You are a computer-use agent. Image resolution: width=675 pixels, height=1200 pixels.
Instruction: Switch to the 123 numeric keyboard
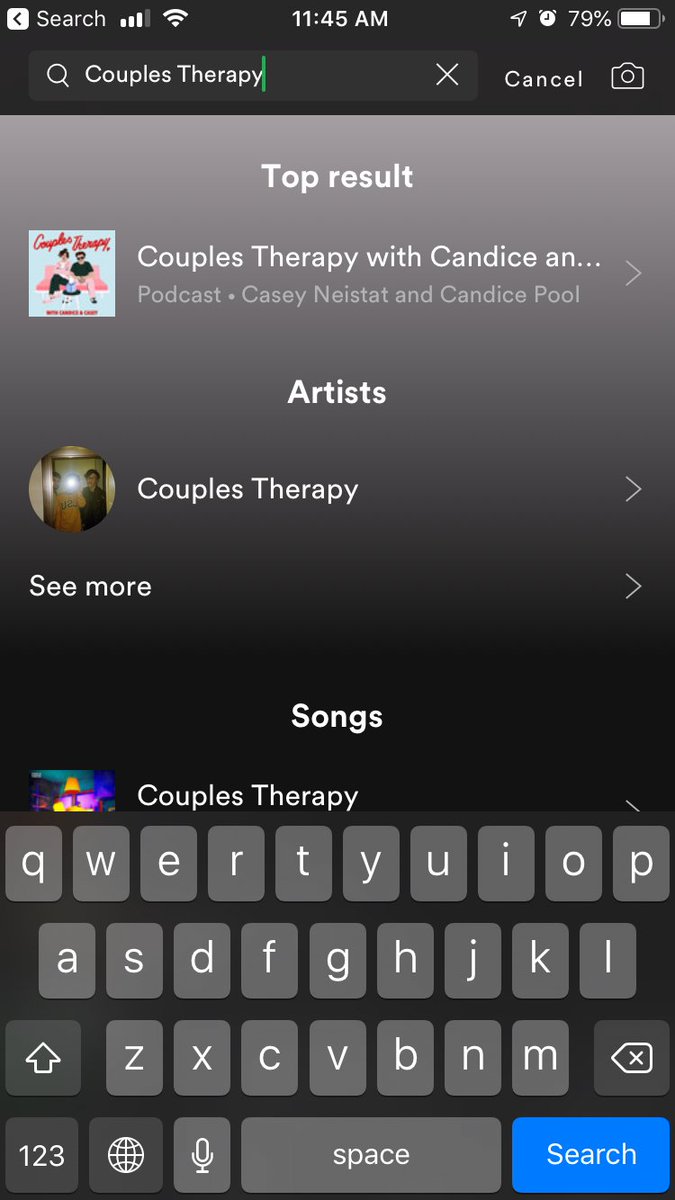(41, 1156)
